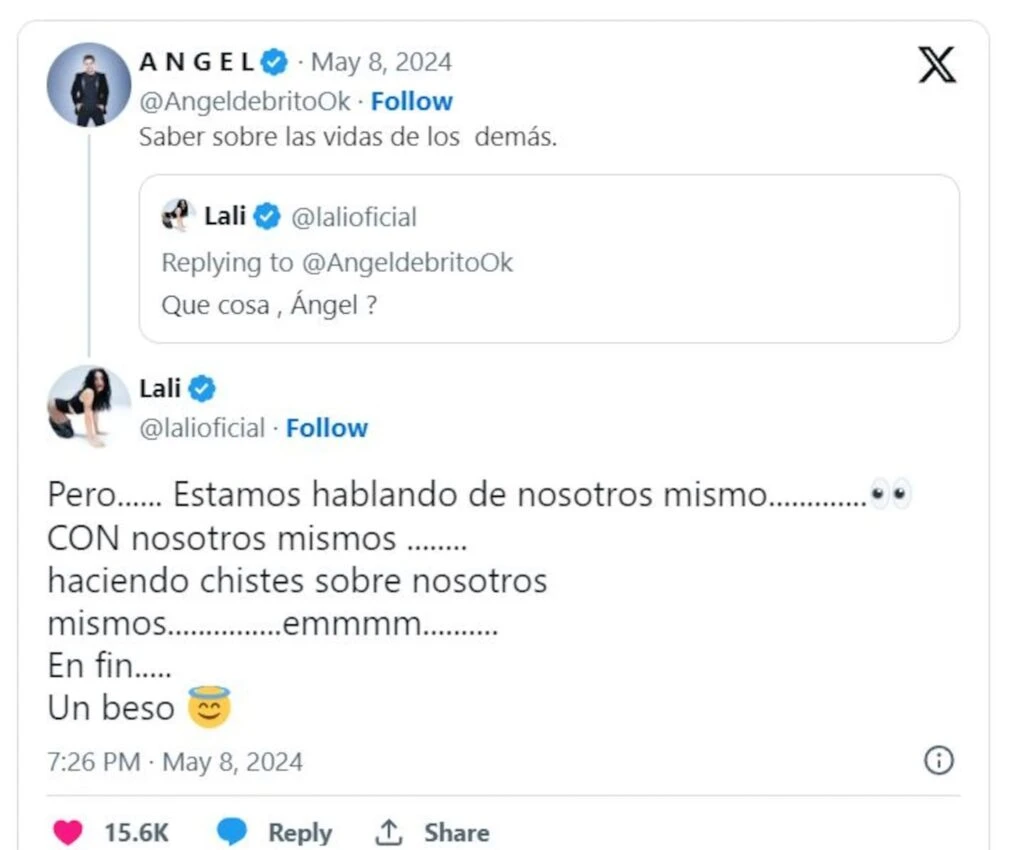Image resolution: width=1024 pixels, height=850 pixels.
Task: Share this tweet
Action: coord(432,832)
